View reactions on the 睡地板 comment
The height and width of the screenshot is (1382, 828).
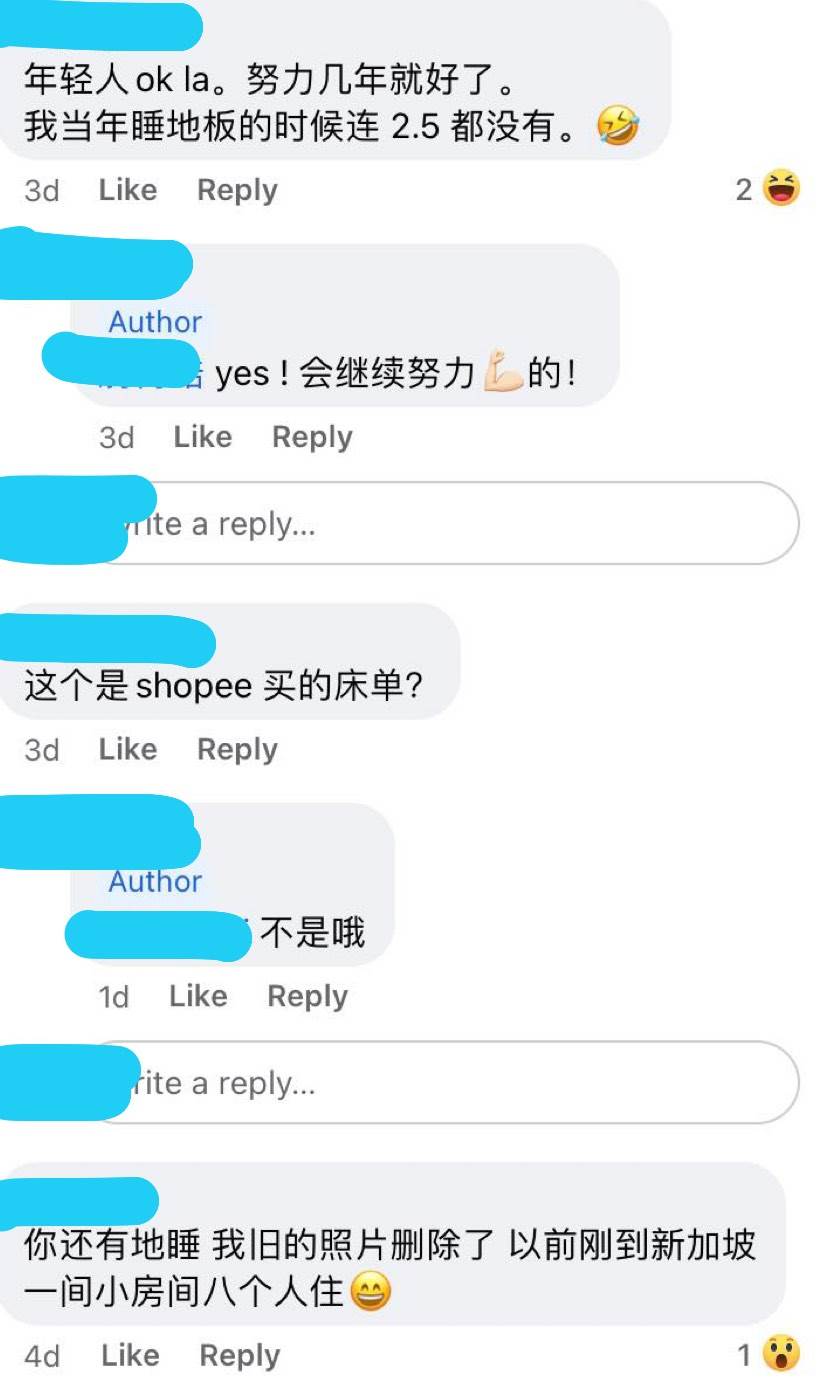point(768,189)
